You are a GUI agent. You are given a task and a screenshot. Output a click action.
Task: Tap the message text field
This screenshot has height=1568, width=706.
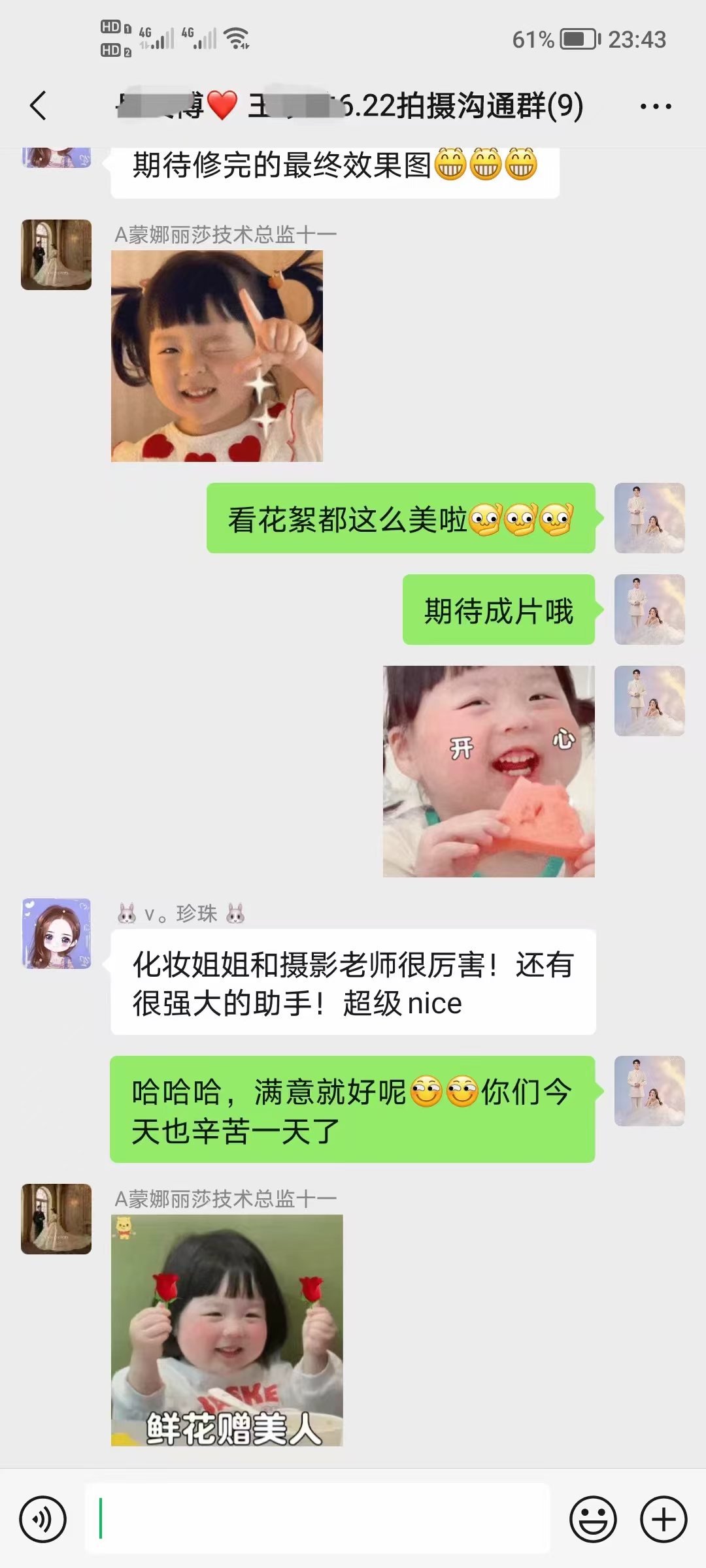tap(318, 1518)
